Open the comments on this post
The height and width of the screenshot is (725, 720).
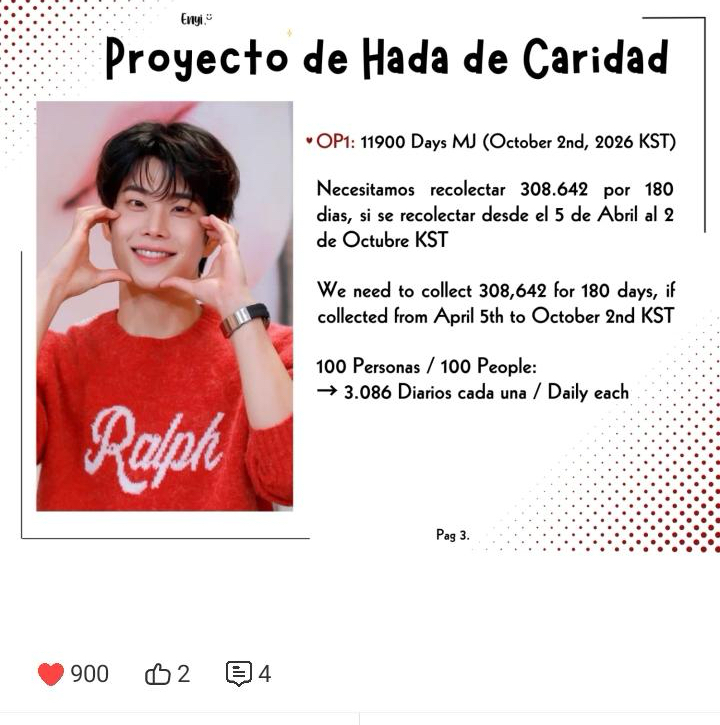(x=239, y=674)
